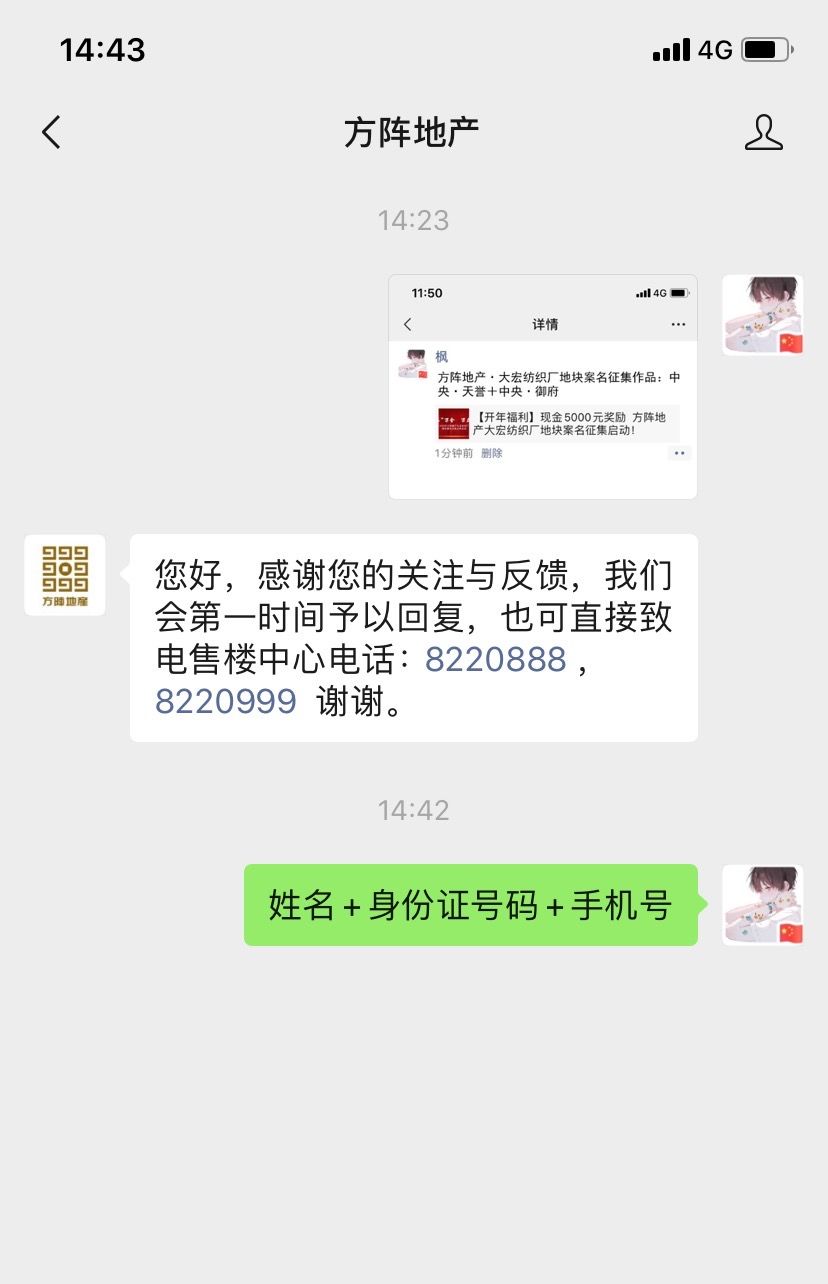The width and height of the screenshot is (828, 1284).
Task: Go back from the 方阵地产 chat
Action: [x=52, y=132]
